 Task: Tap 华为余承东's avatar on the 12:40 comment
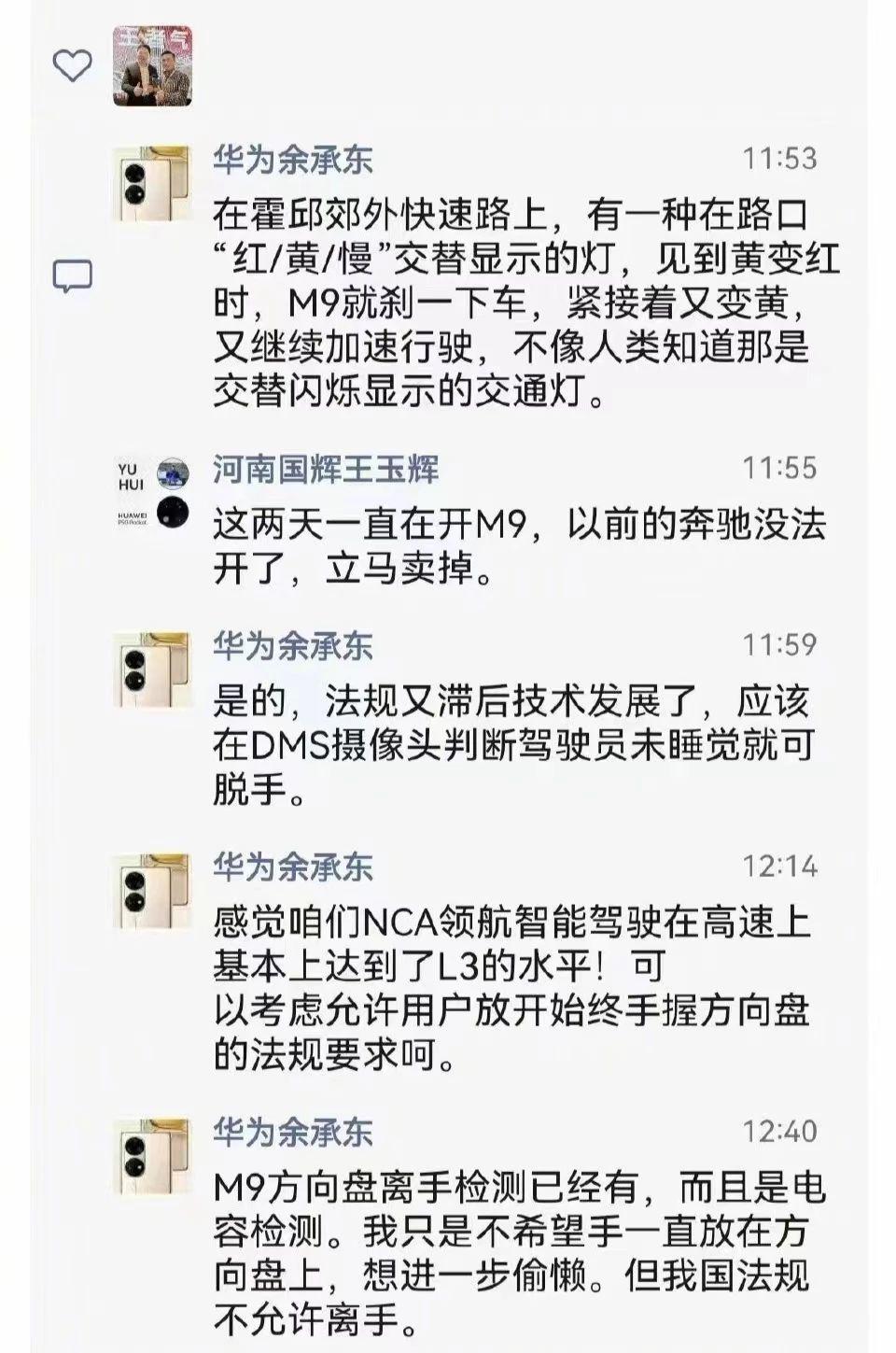click(x=152, y=1158)
